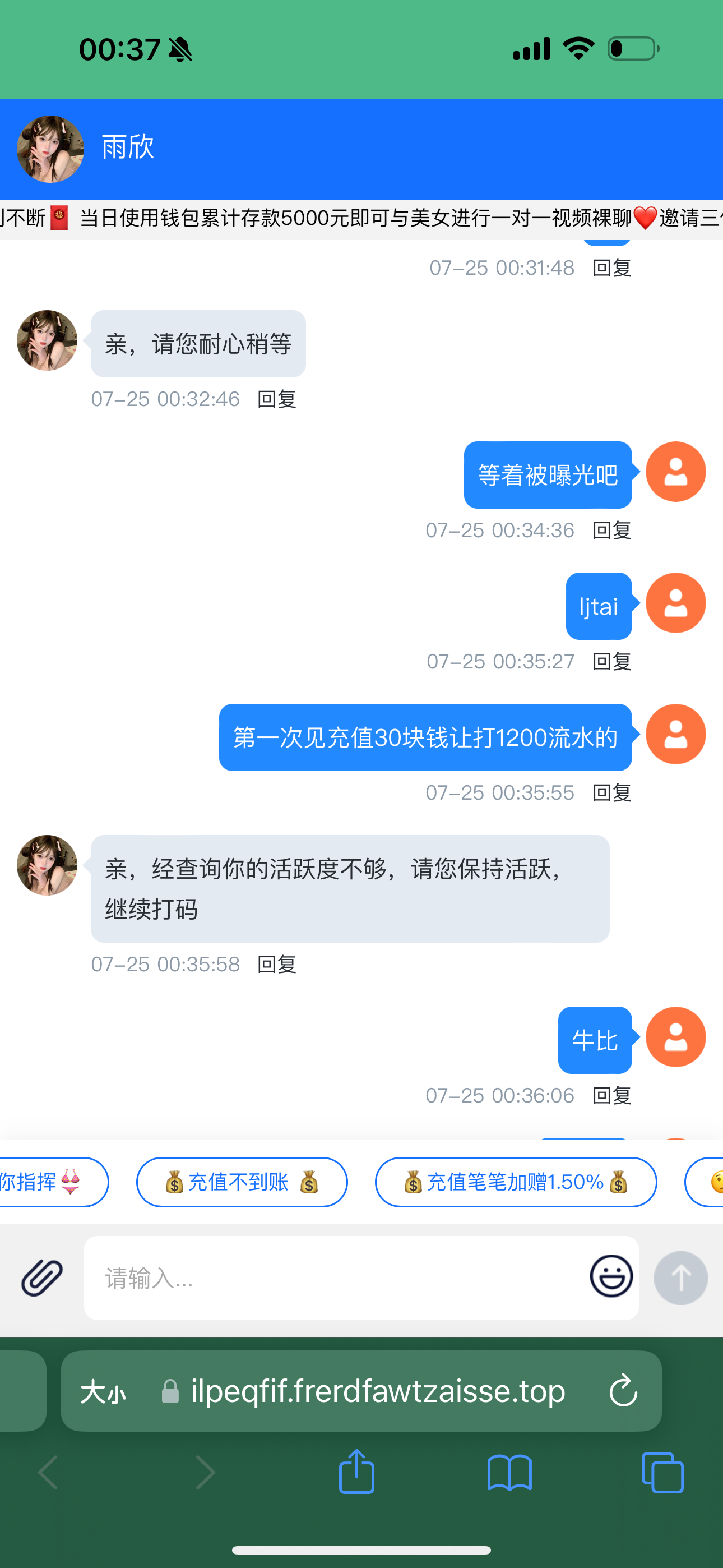The width and height of the screenshot is (723, 1568).
Task: Open Safari bookmarks
Action: pos(509,1472)
